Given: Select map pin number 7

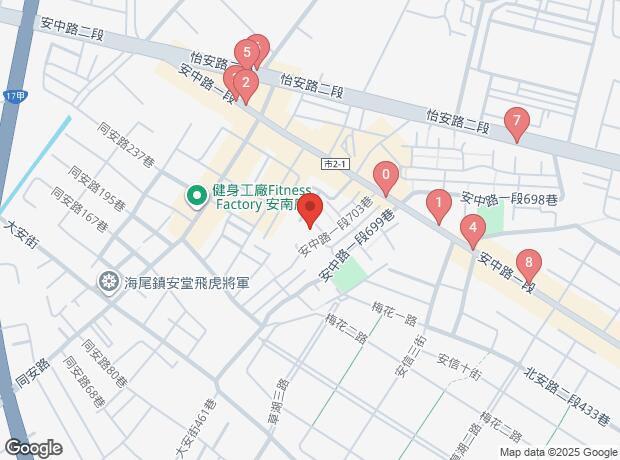Looking at the screenshot, I should tap(516, 121).
